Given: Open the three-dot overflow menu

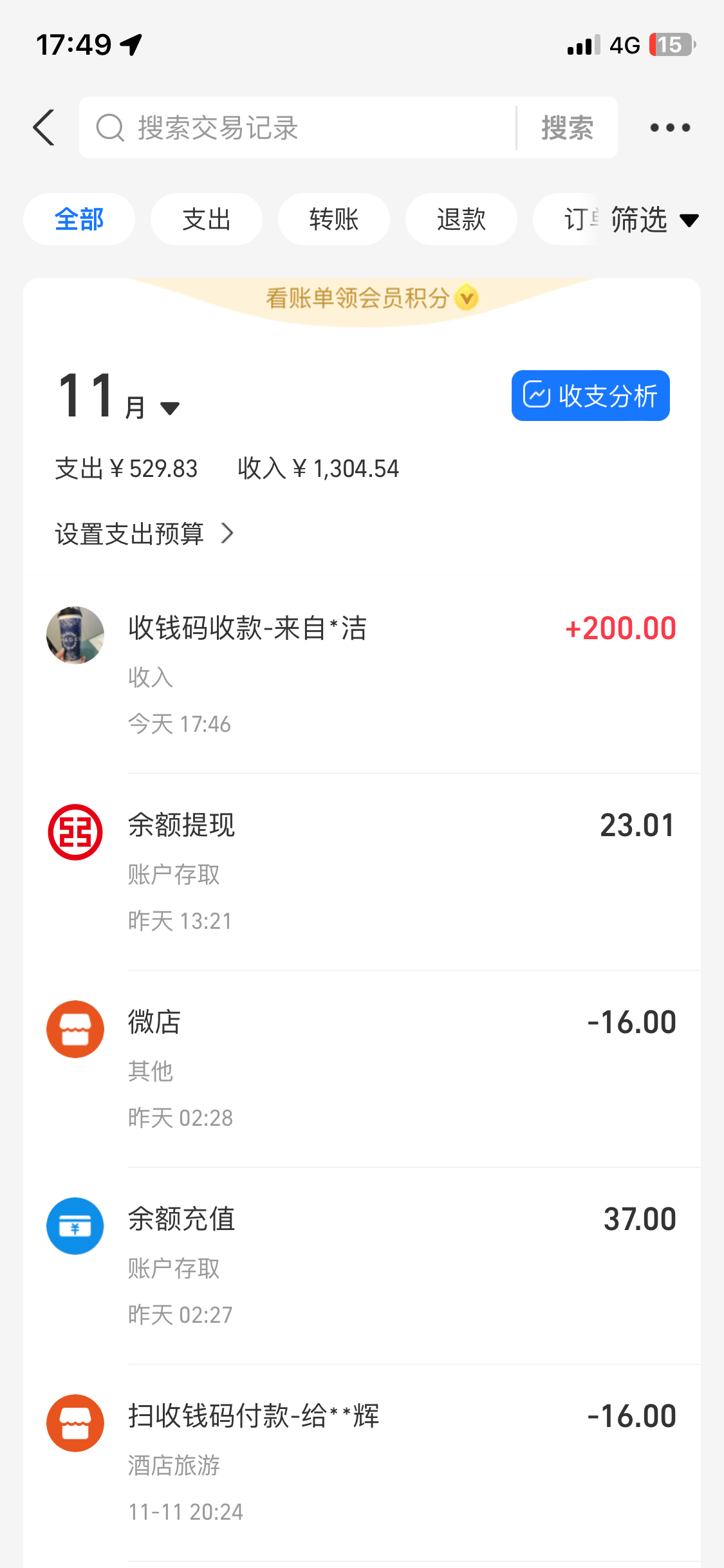Looking at the screenshot, I should tap(670, 127).
